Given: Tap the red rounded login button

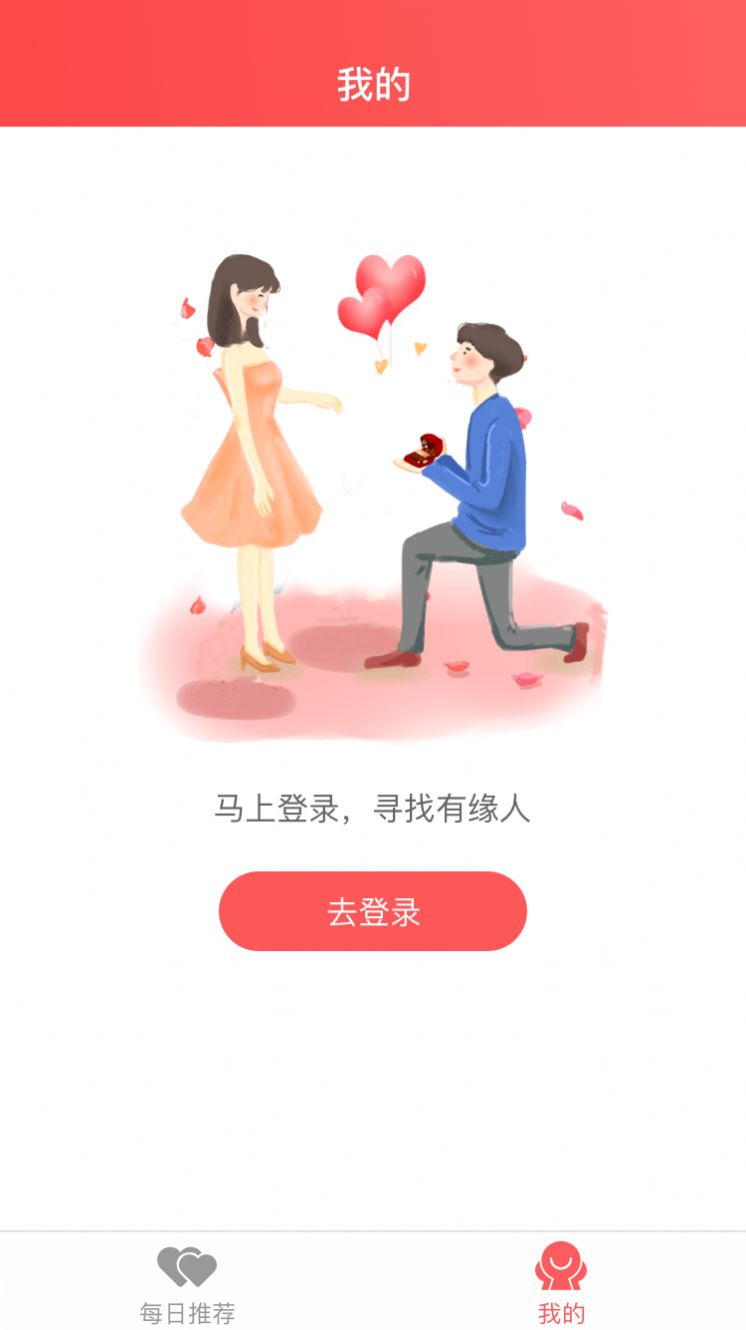Looking at the screenshot, I should pos(372,910).
